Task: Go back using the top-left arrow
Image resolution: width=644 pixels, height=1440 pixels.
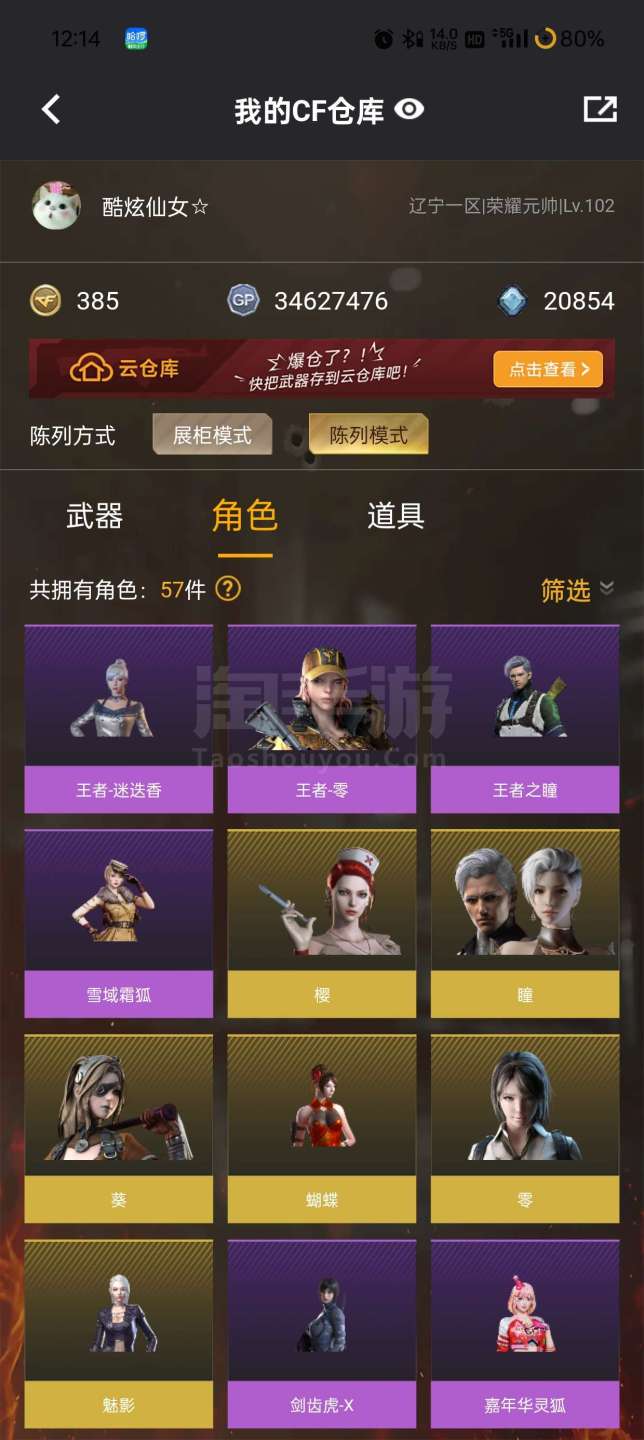Action: pyautogui.click(x=52, y=109)
